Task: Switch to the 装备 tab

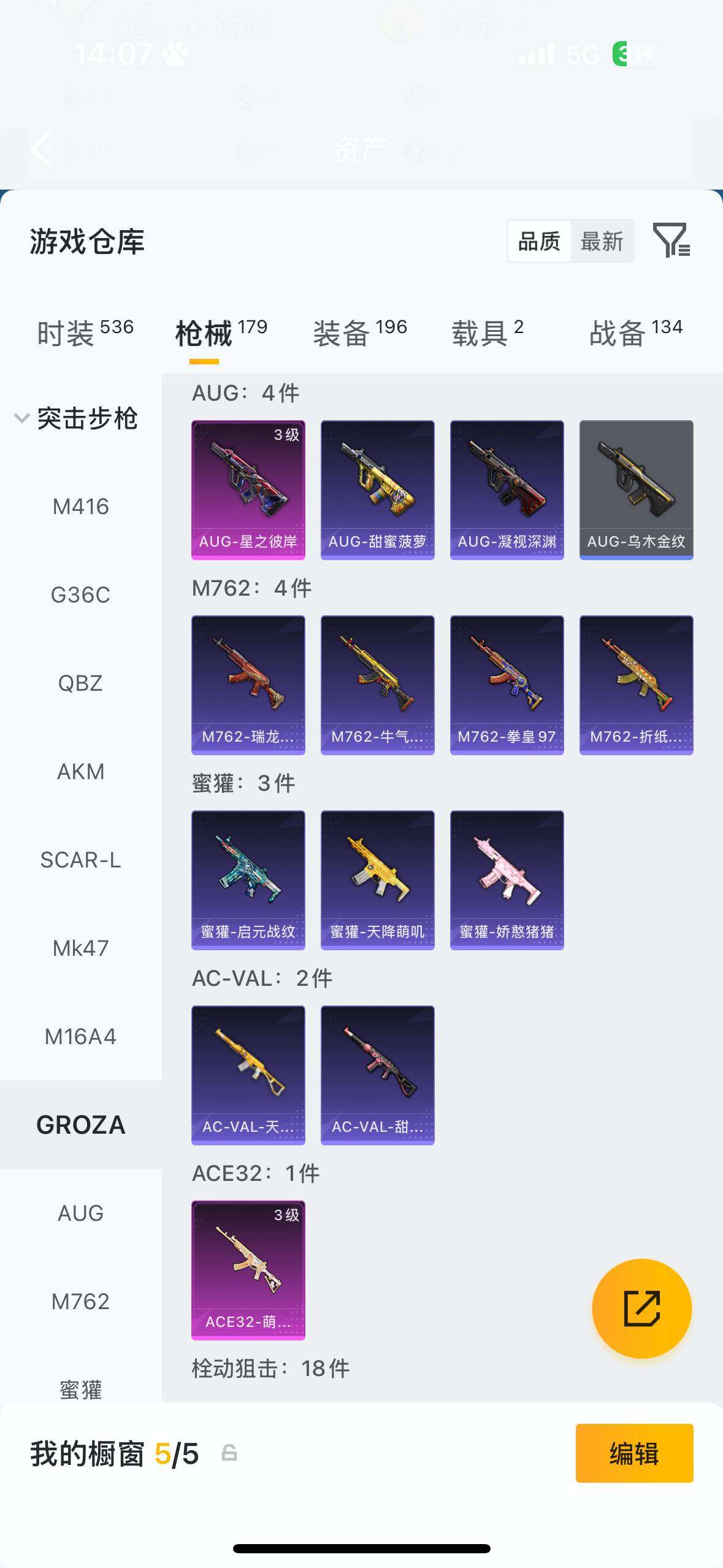Action: 360,333
